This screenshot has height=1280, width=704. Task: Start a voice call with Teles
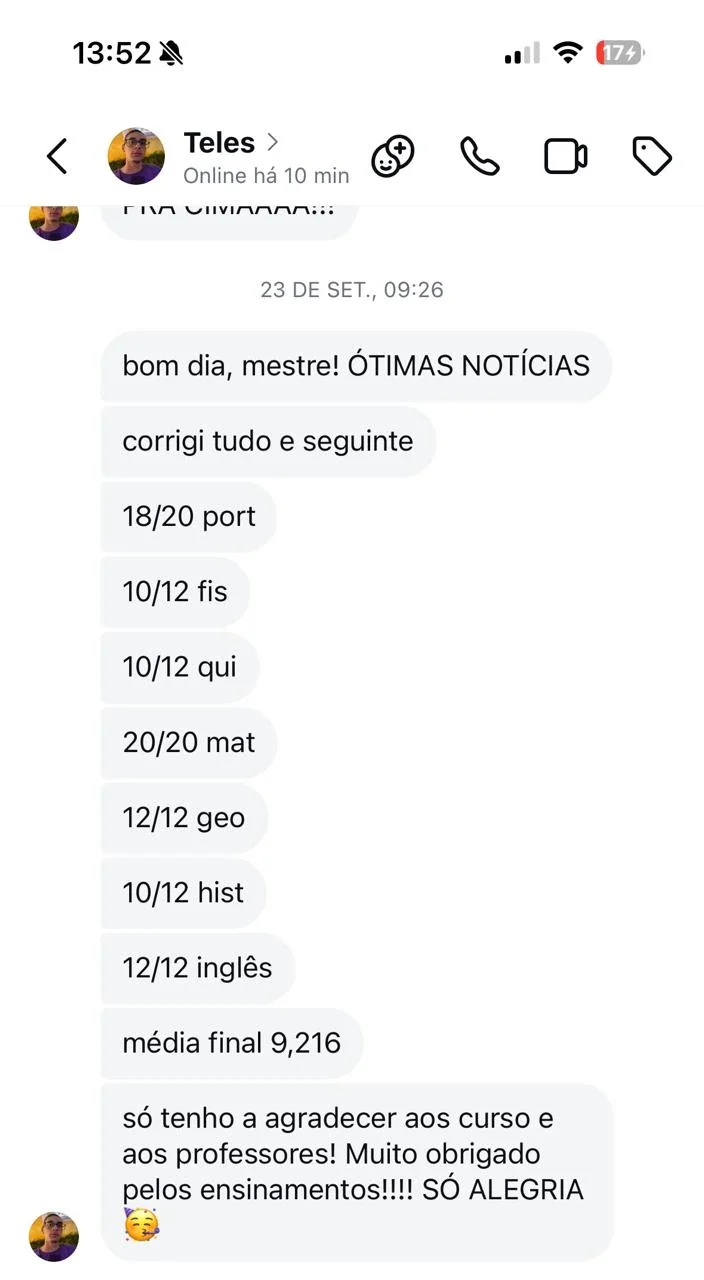(480, 157)
